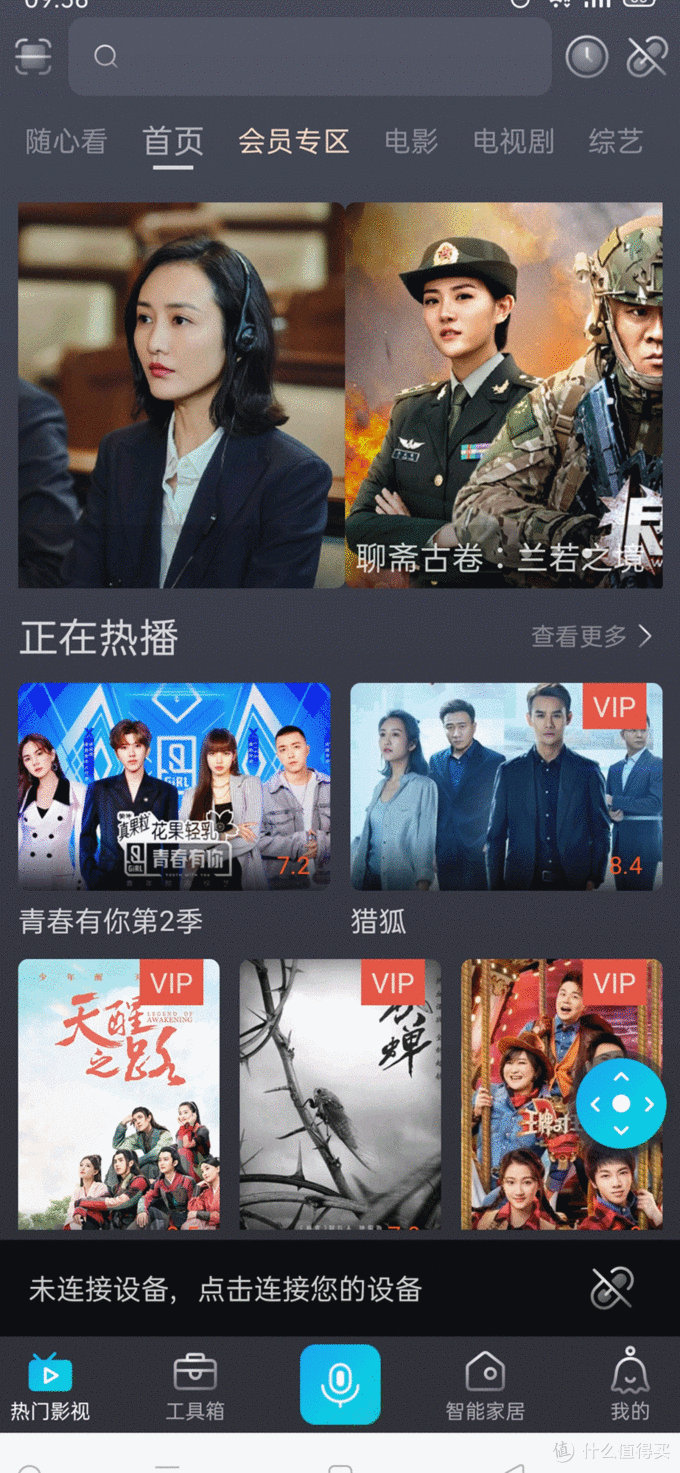
Task: Switch to the 随心看 tab
Action: click(x=66, y=142)
